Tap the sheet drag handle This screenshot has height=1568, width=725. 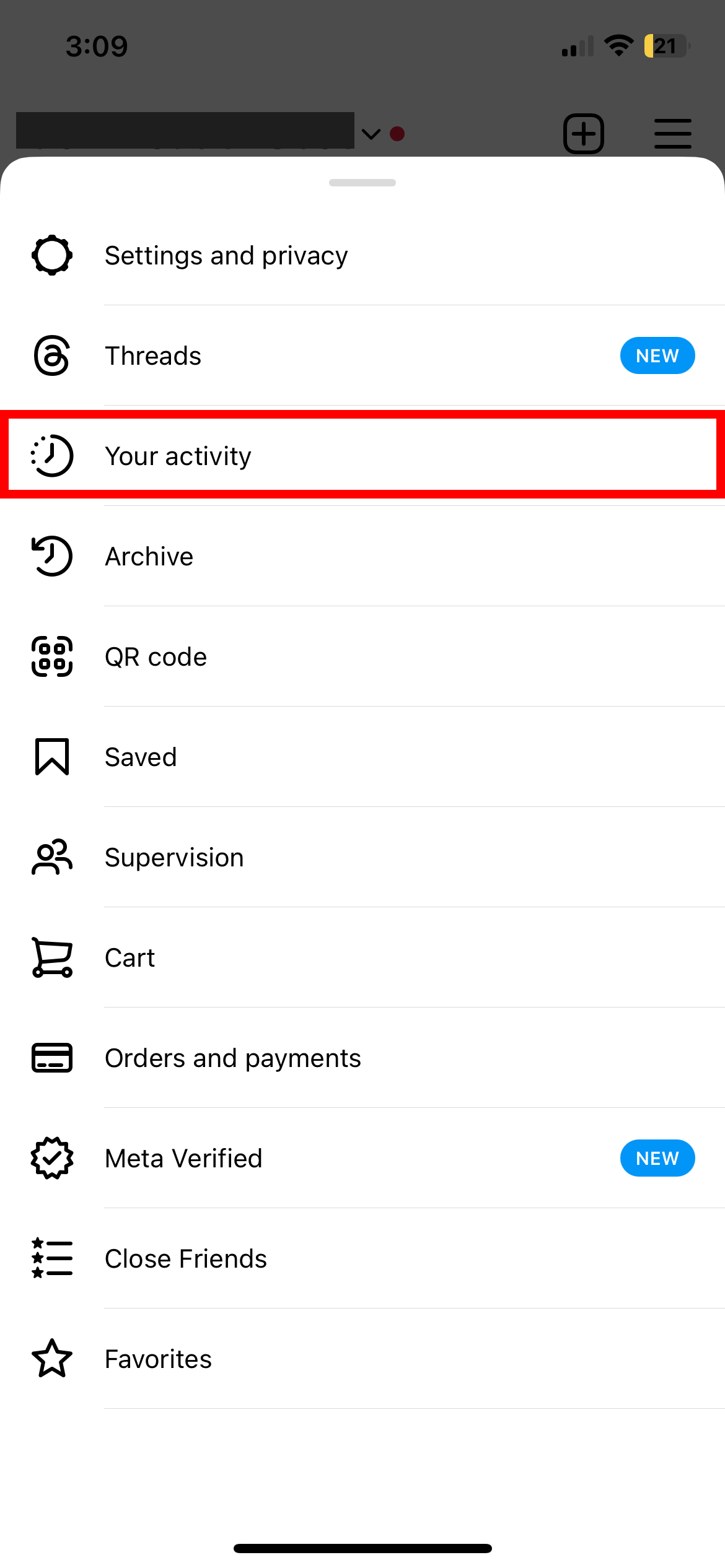point(362,183)
